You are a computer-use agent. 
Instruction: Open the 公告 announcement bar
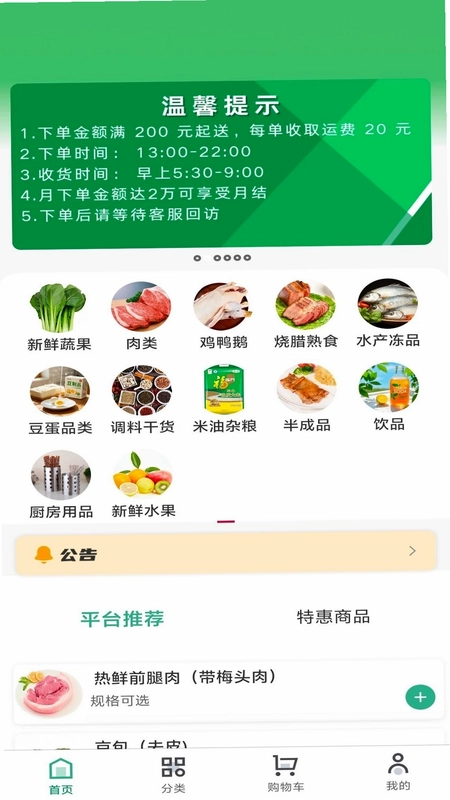point(226,553)
